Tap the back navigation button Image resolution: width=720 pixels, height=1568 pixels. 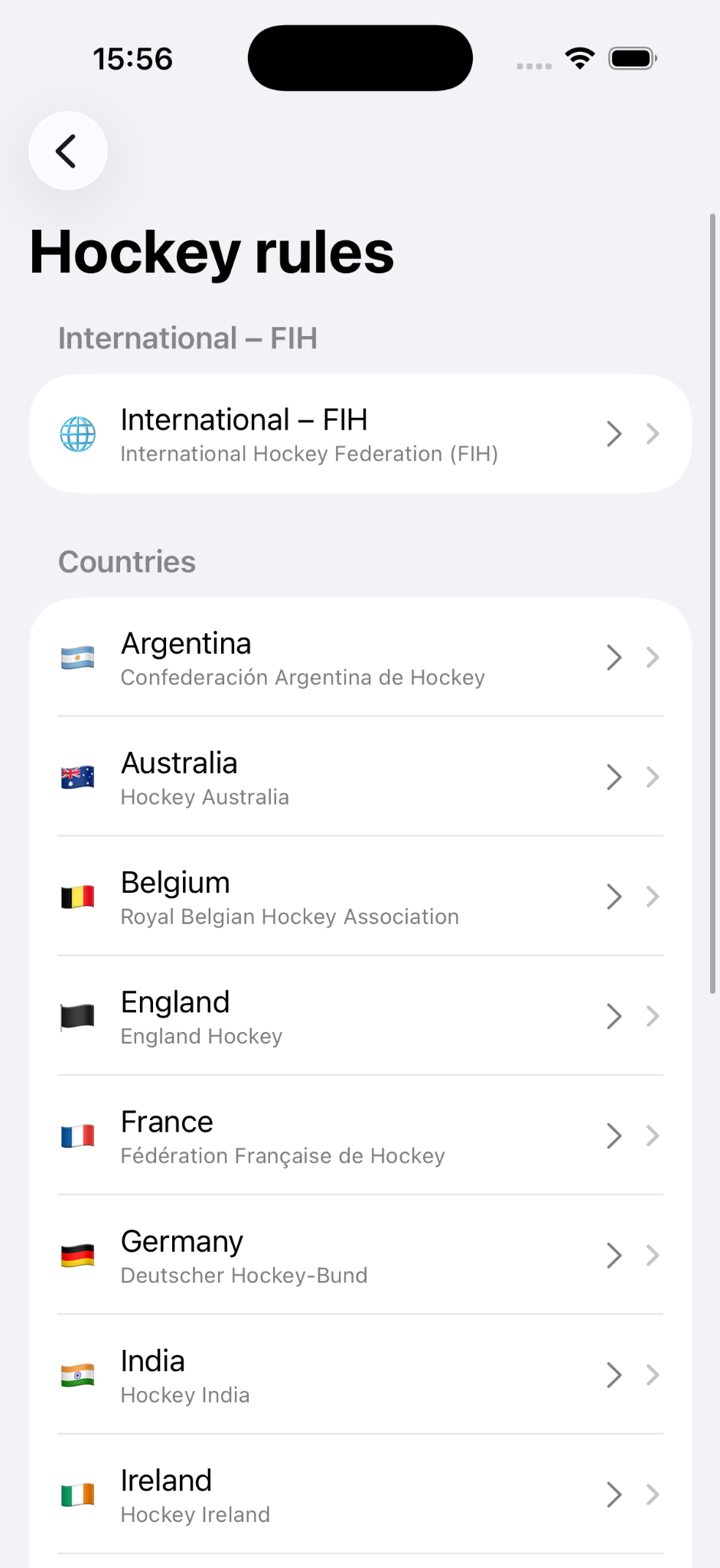click(67, 151)
